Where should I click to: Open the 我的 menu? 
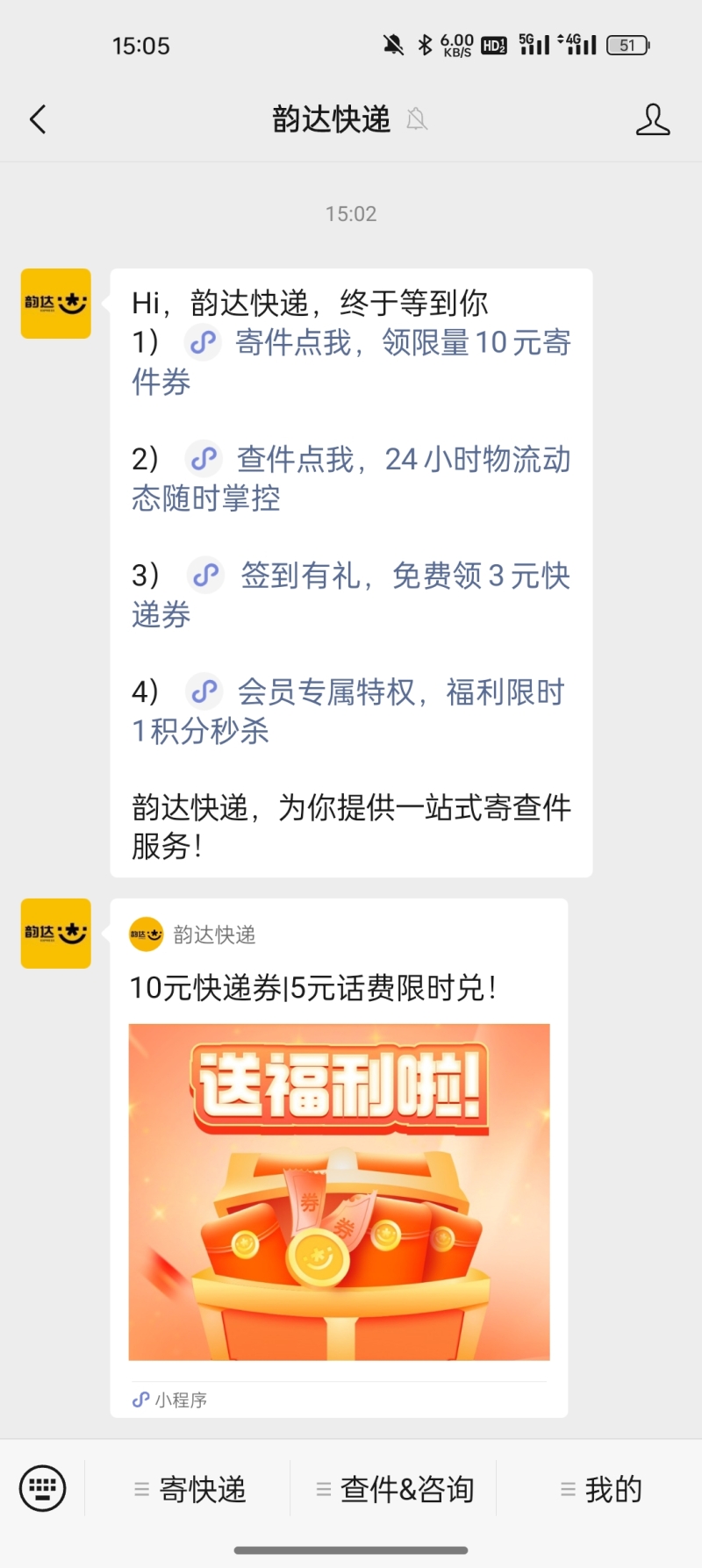tap(602, 1489)
